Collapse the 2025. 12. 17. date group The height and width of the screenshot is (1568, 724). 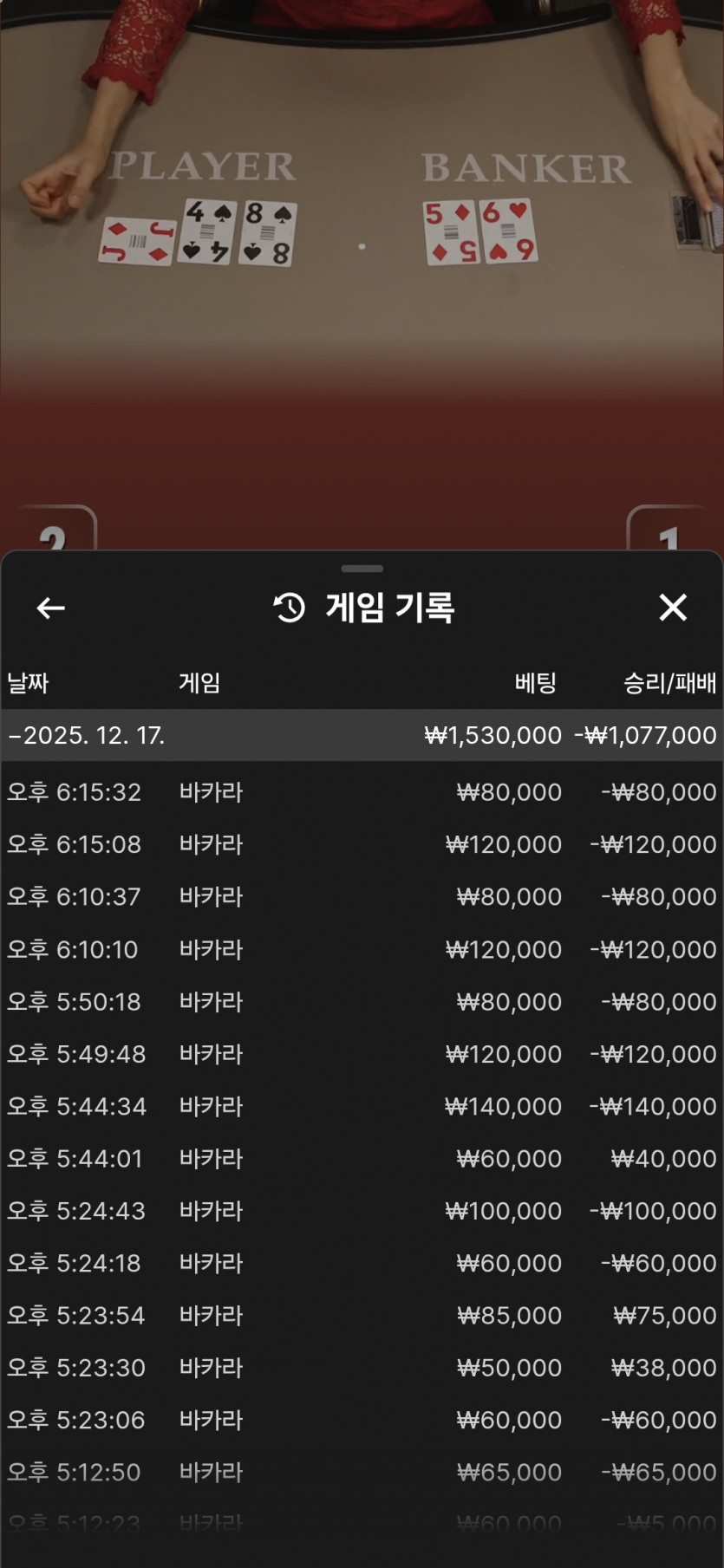[x=87, y=735]
